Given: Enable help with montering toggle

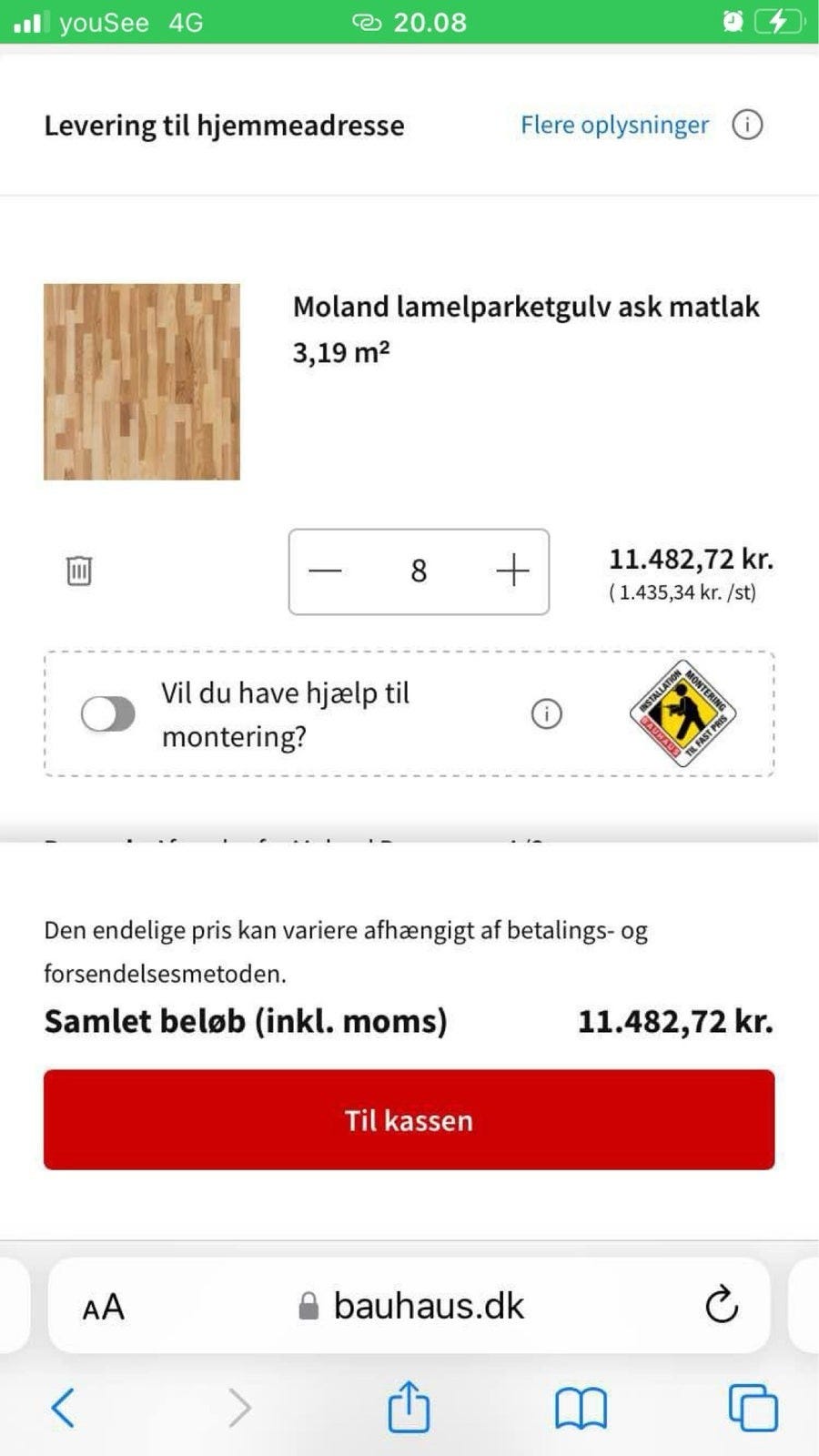Looking at the screenshot, I should pyautogui.click(x=108, y=713).
